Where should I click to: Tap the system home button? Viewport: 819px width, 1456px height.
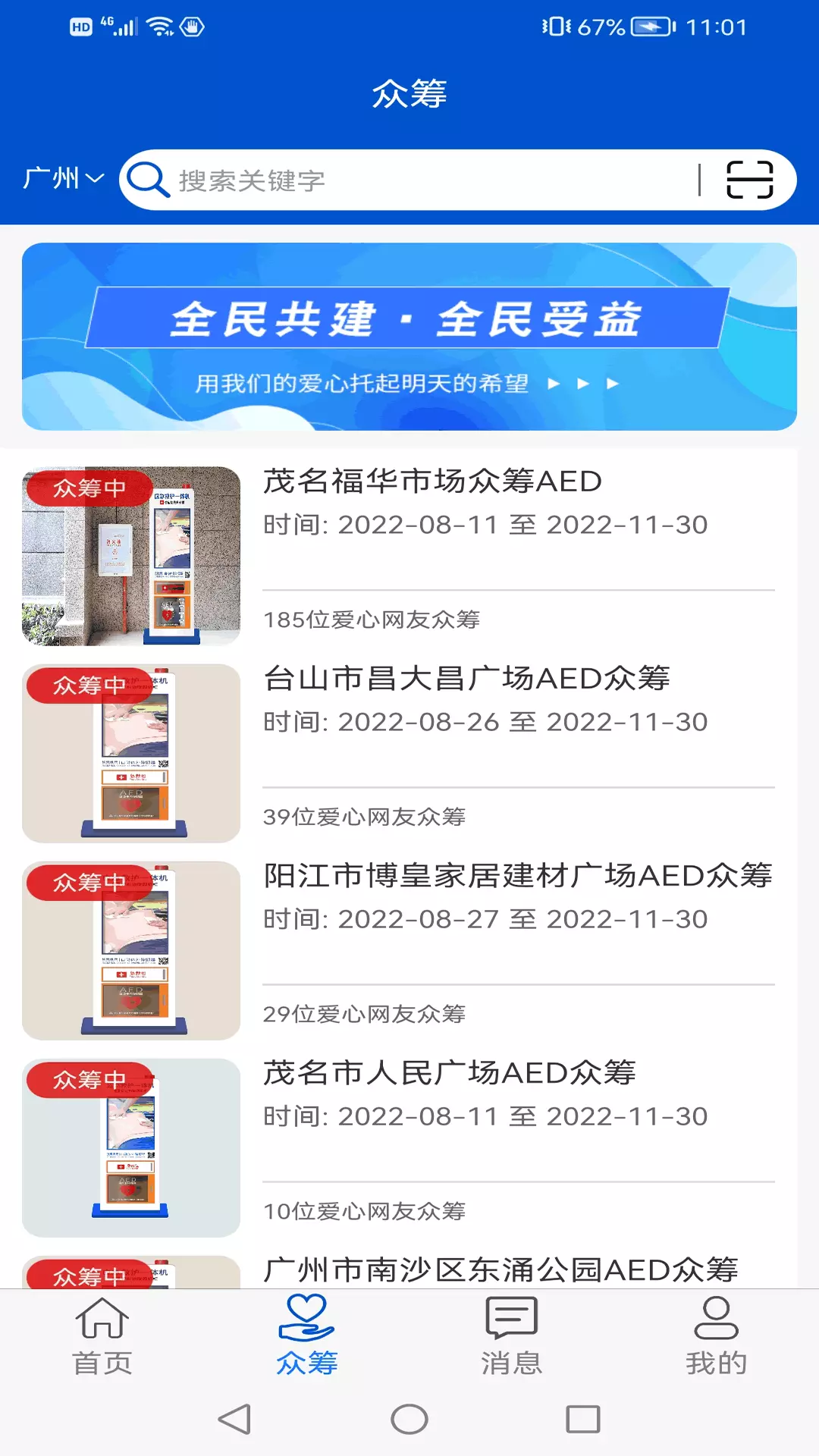(x=409, y=1419)
